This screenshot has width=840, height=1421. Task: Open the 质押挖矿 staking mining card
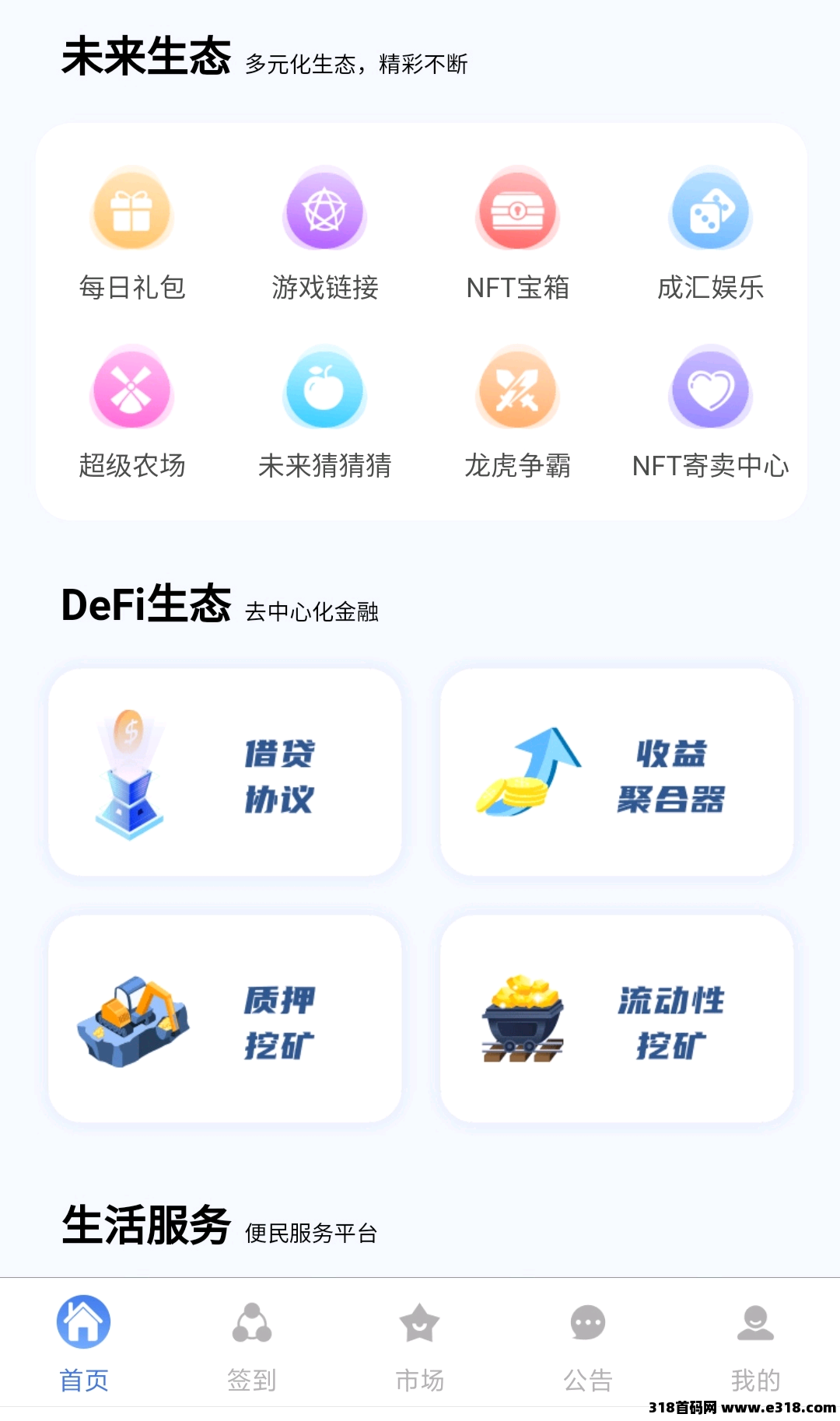225,1019
